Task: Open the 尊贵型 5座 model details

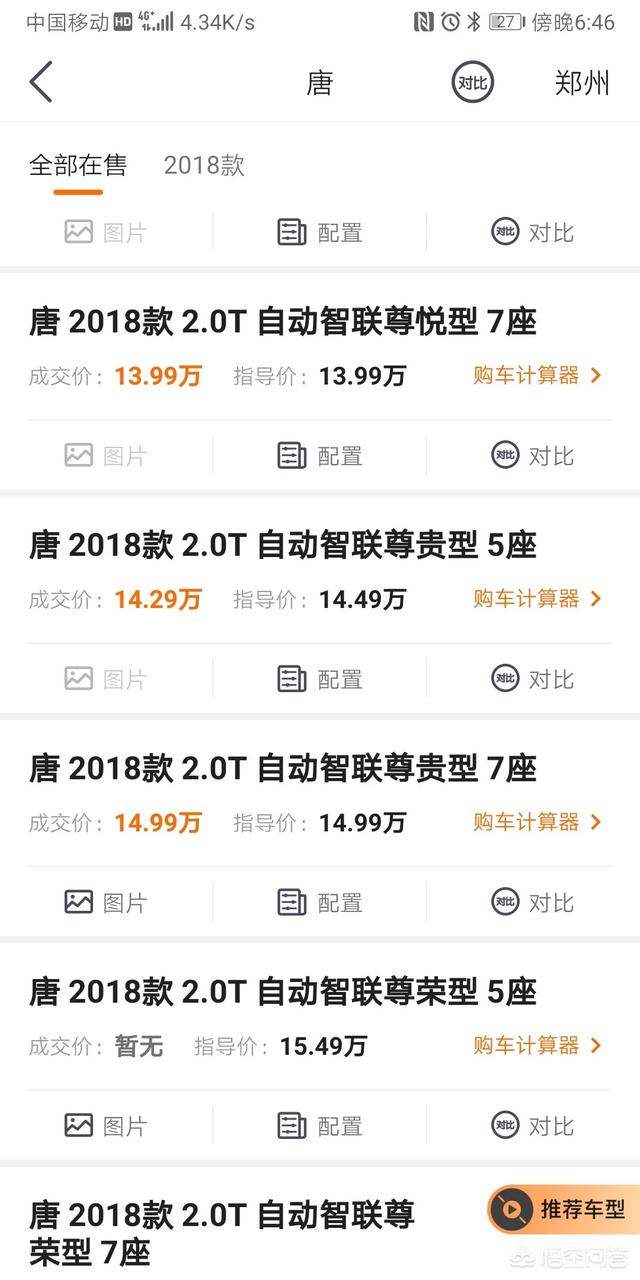Action: [x=283, y=545]
